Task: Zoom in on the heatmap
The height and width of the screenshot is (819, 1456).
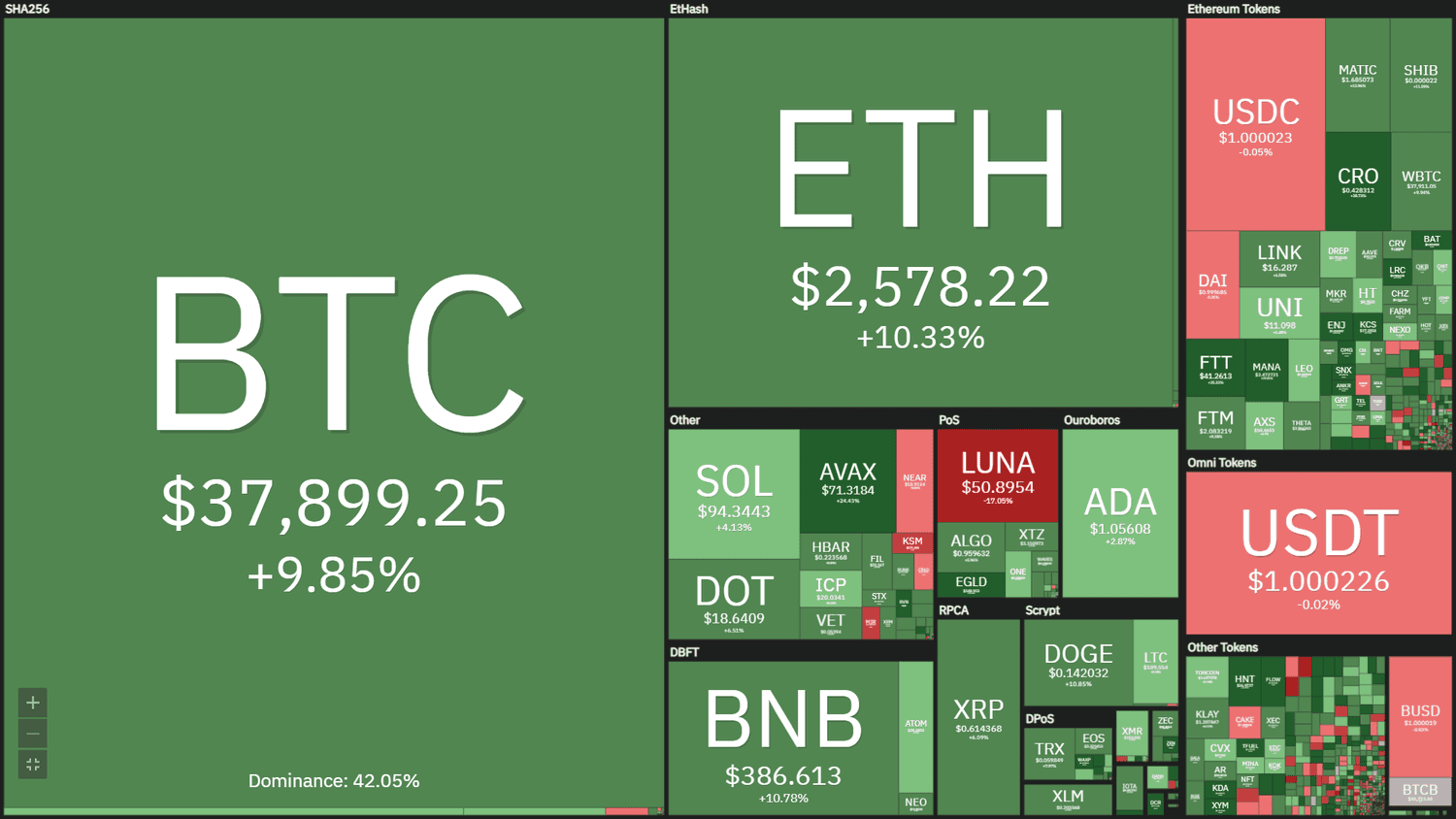Action: (x=33, y=703)
